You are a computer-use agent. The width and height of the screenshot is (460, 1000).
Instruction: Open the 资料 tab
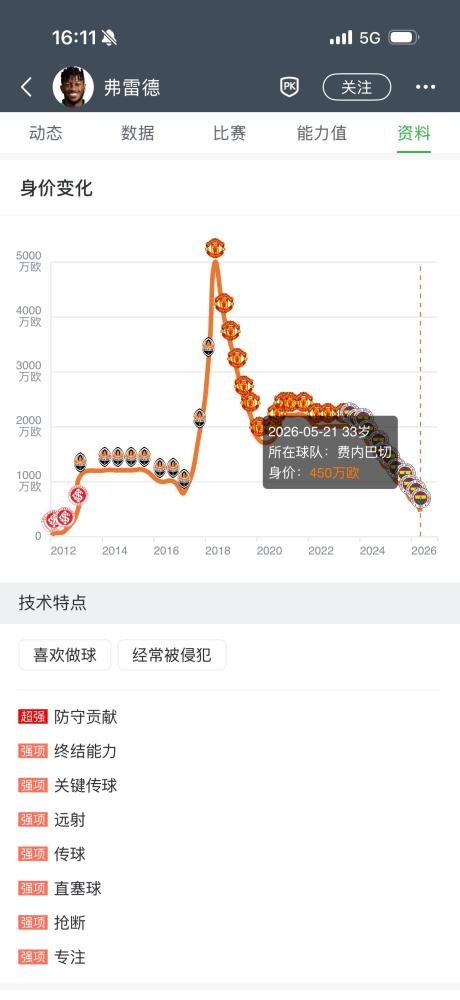[x=414, y=133]
